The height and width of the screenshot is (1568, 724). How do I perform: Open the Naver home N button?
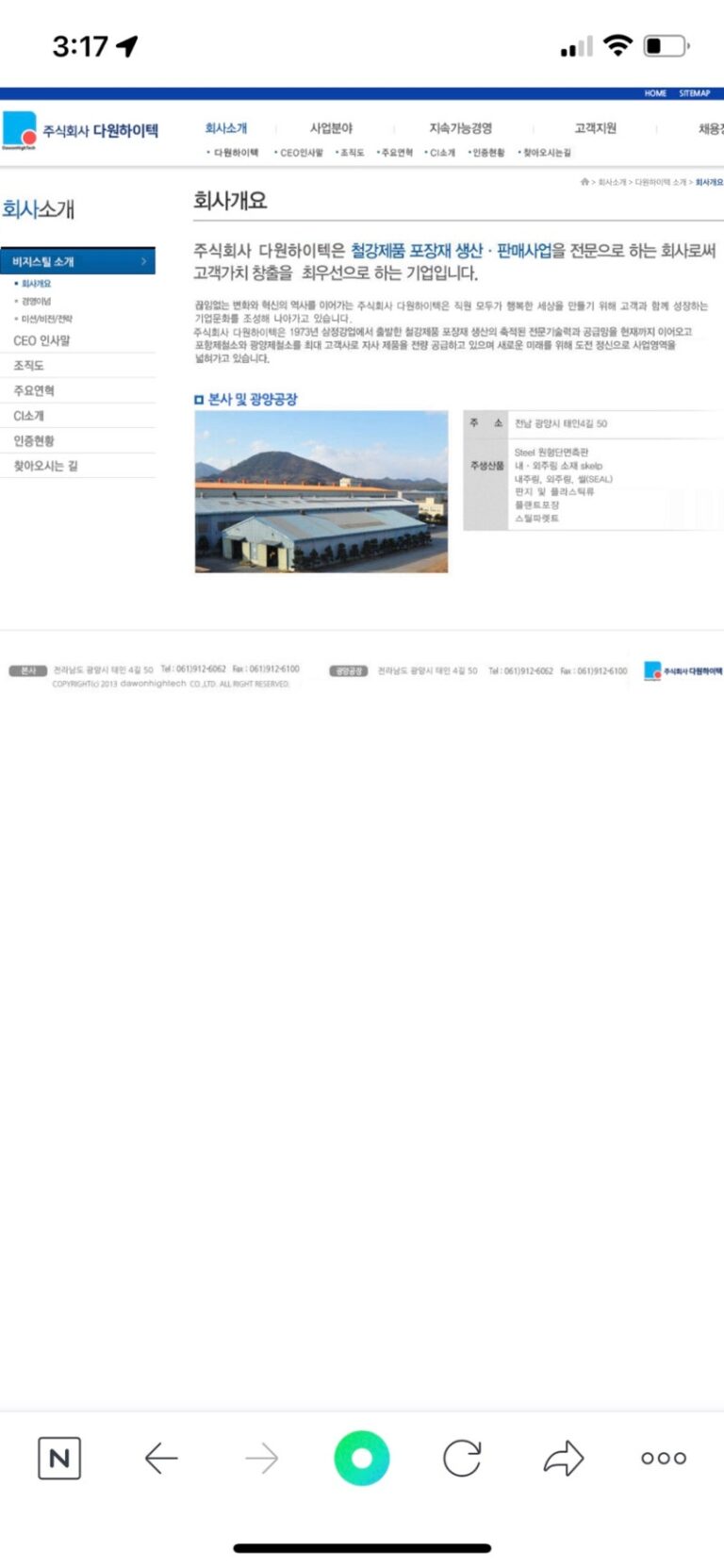59,1458
